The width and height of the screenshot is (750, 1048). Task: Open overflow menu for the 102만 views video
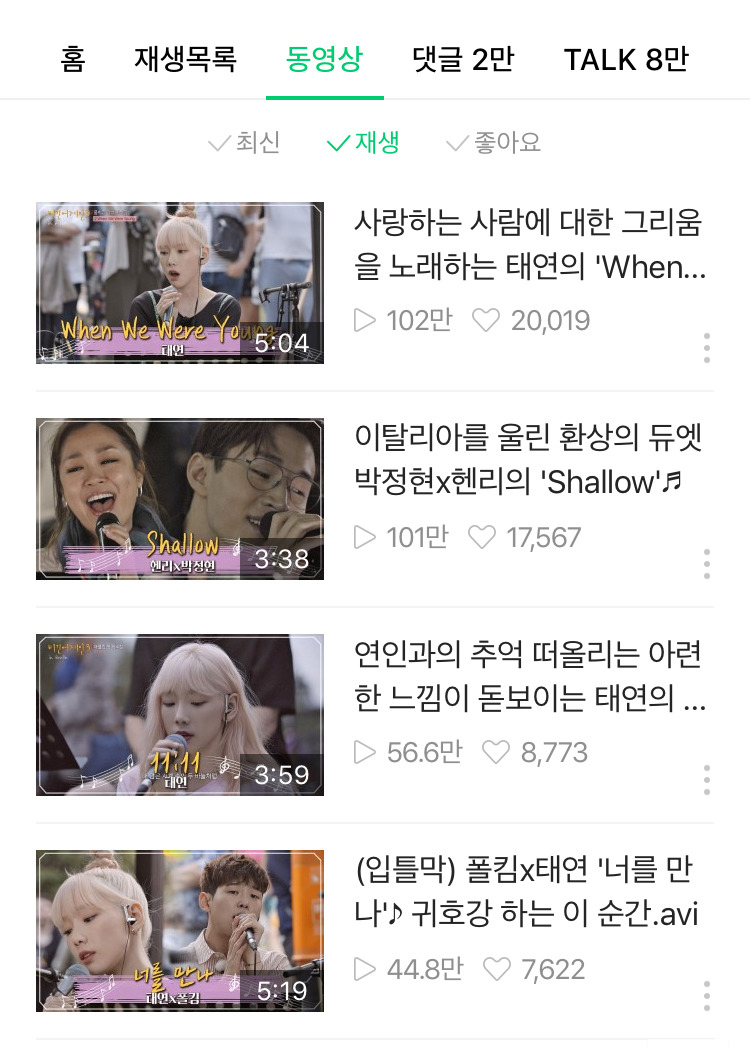[706, 348]
